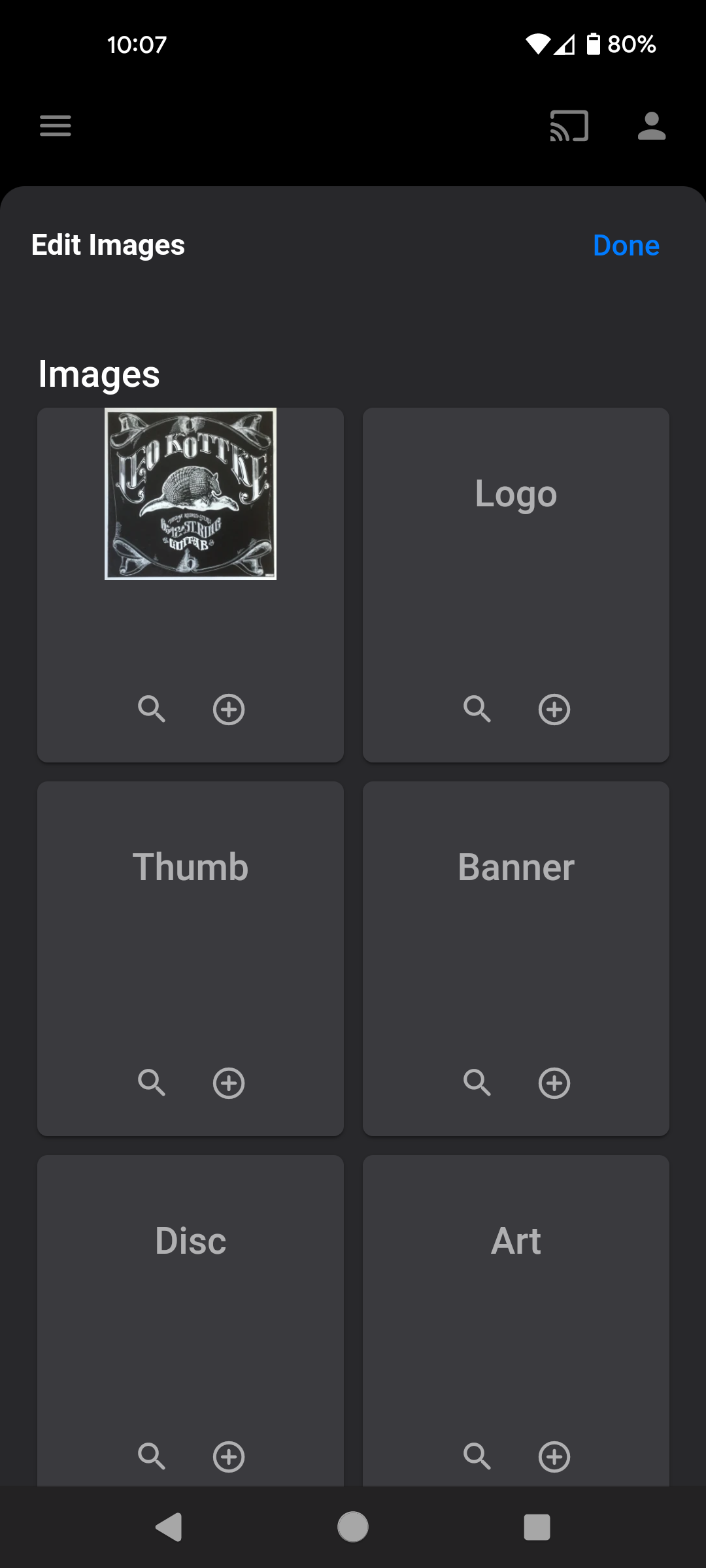Go back using the system back button

pos(169,1527)
